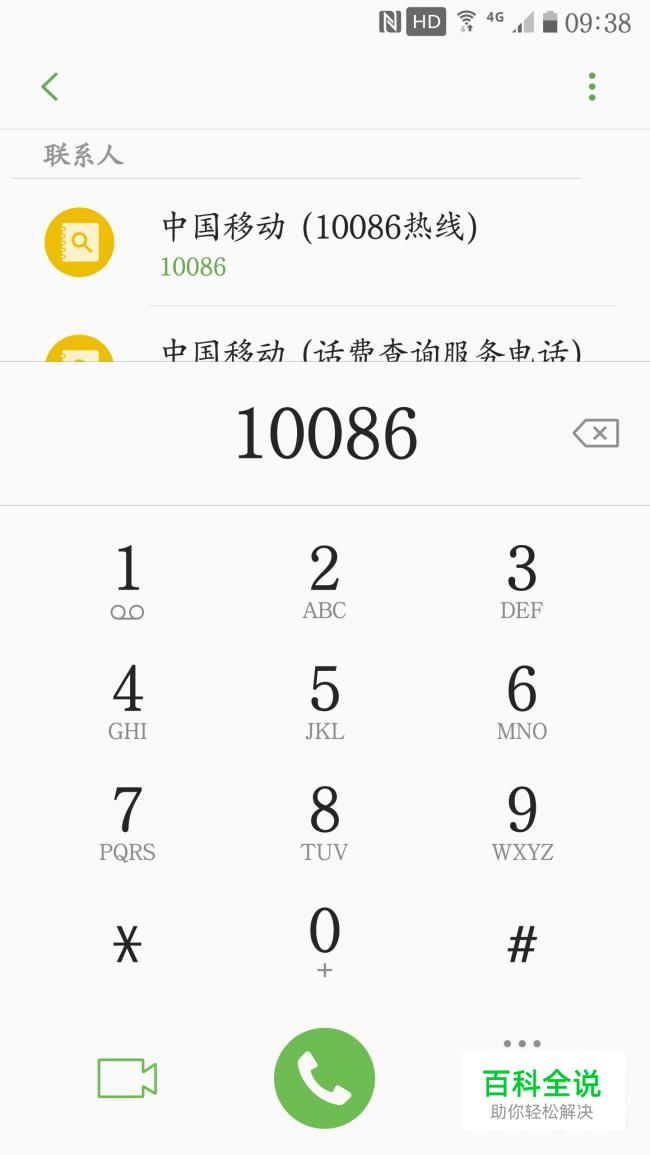Start a video call
This screenshot has width=650, height=1155.
127,1078
